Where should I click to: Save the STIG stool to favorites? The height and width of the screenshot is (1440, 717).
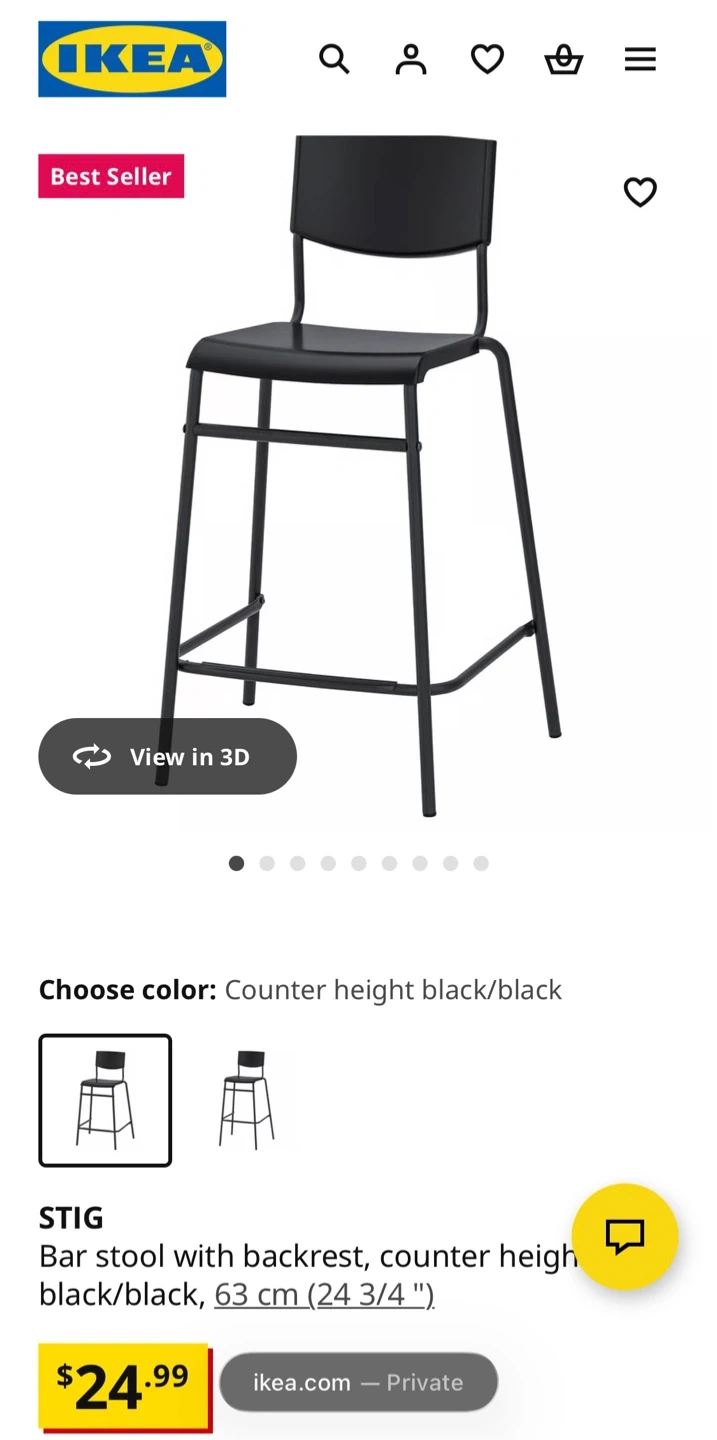640,191
